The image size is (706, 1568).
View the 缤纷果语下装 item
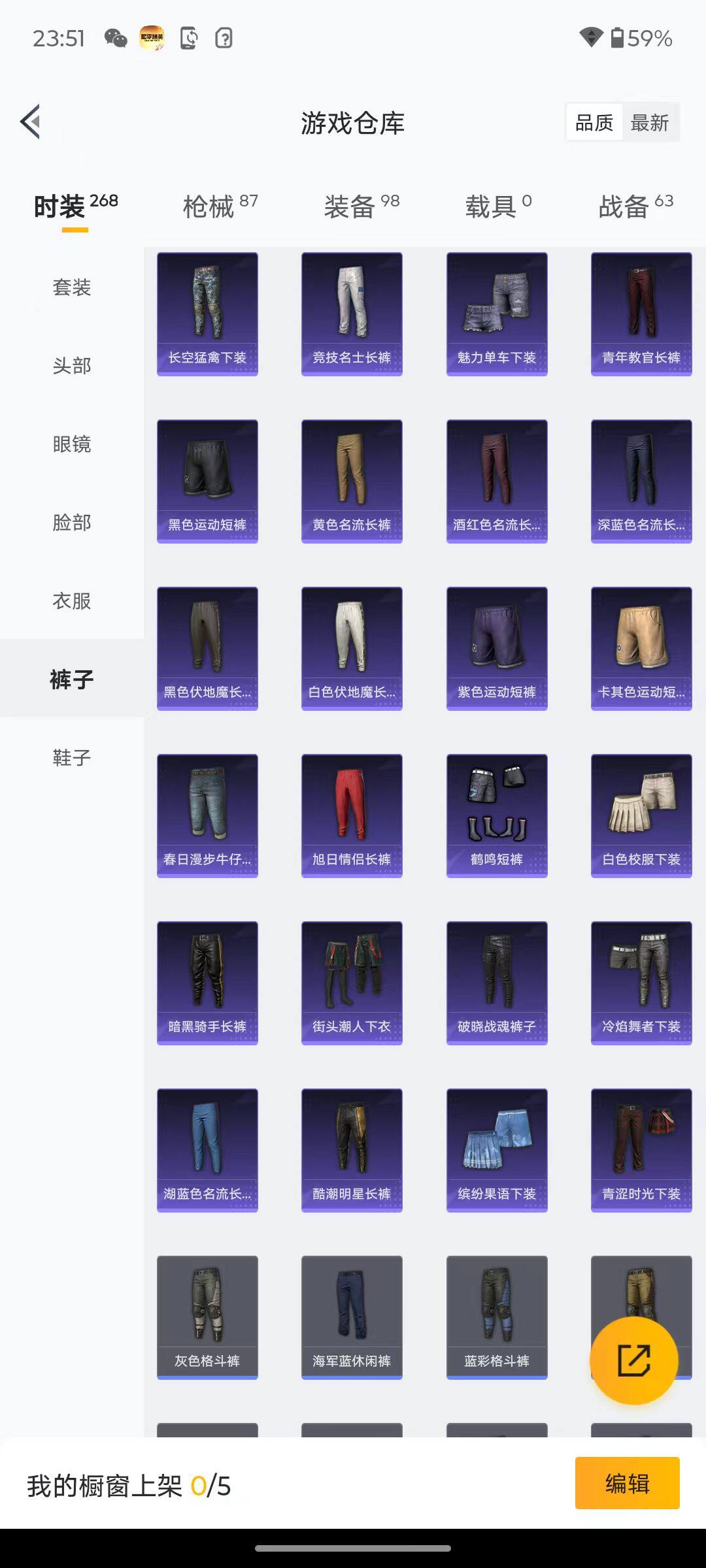(x=497, y=1150)
